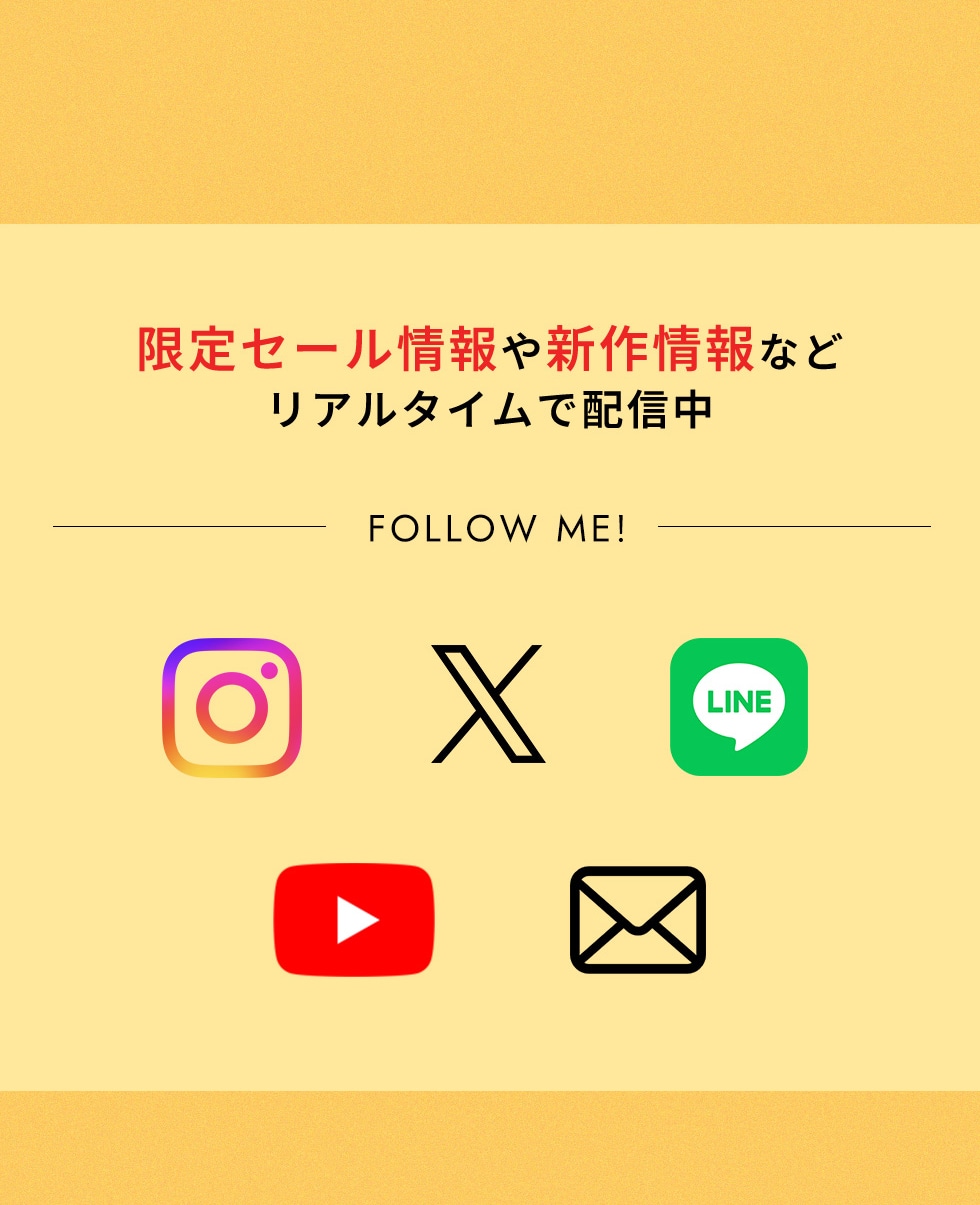Open the LINE official account
This screenshot has width=980, height=1205.
738,707
